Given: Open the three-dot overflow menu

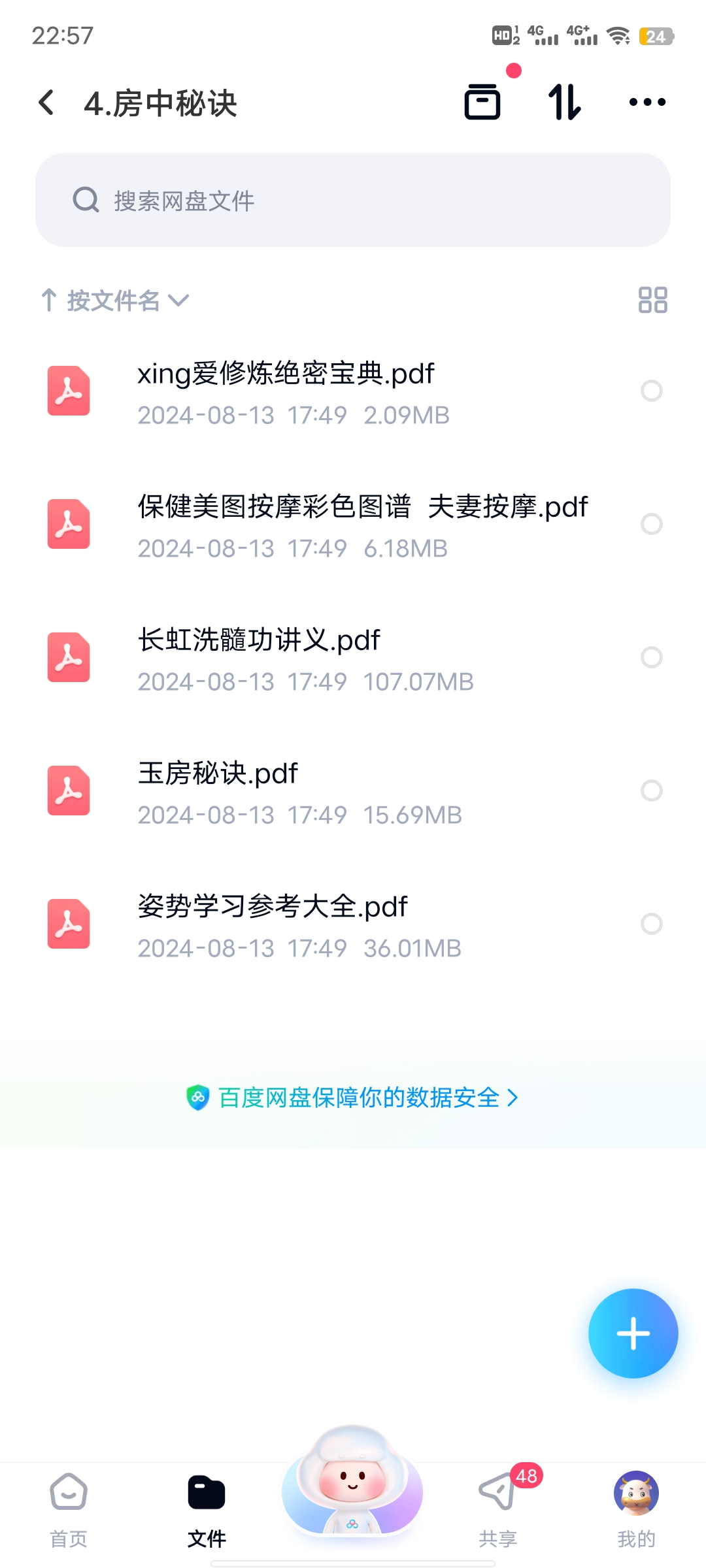Looking at the screenshot, I should pos(647,102).
